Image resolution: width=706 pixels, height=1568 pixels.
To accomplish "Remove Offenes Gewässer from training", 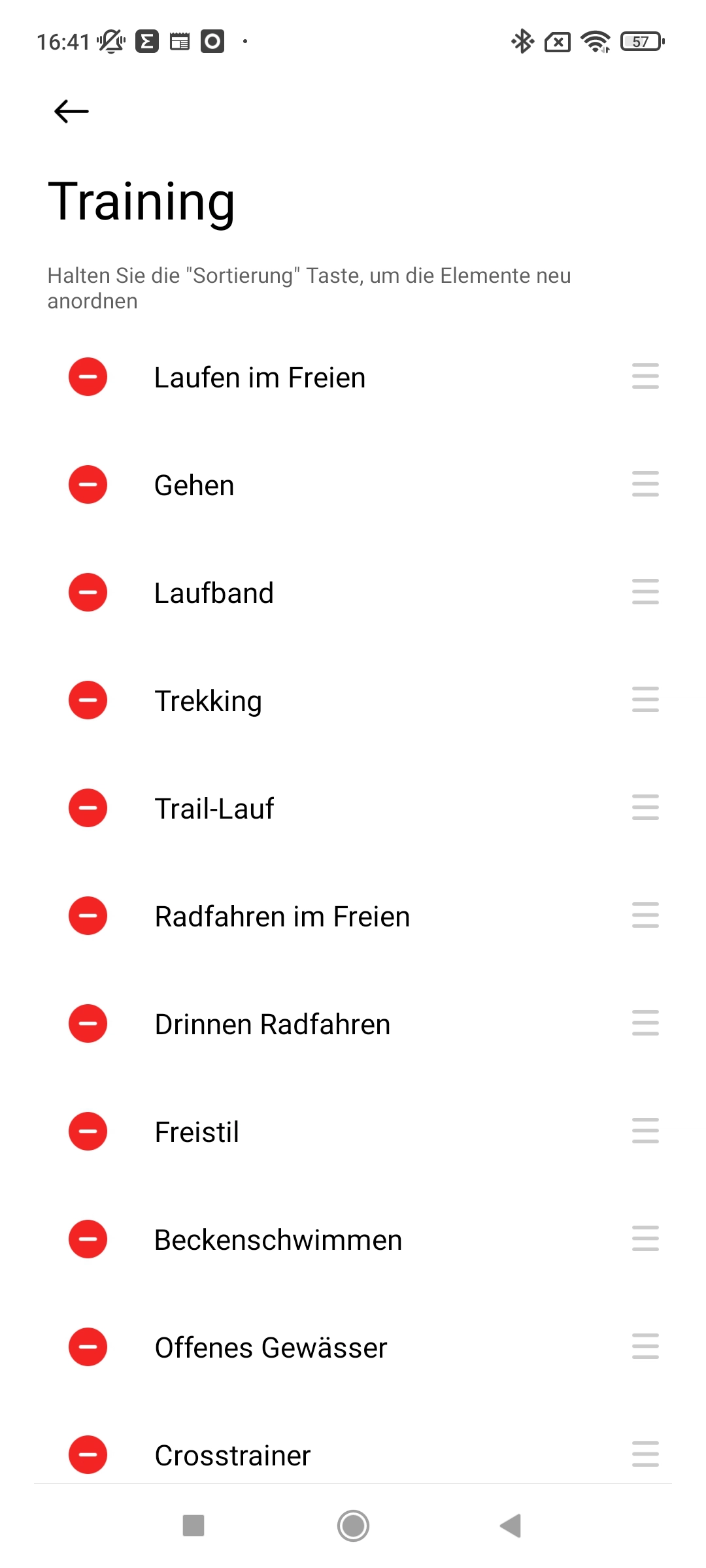I will (x=88, y=1347).
